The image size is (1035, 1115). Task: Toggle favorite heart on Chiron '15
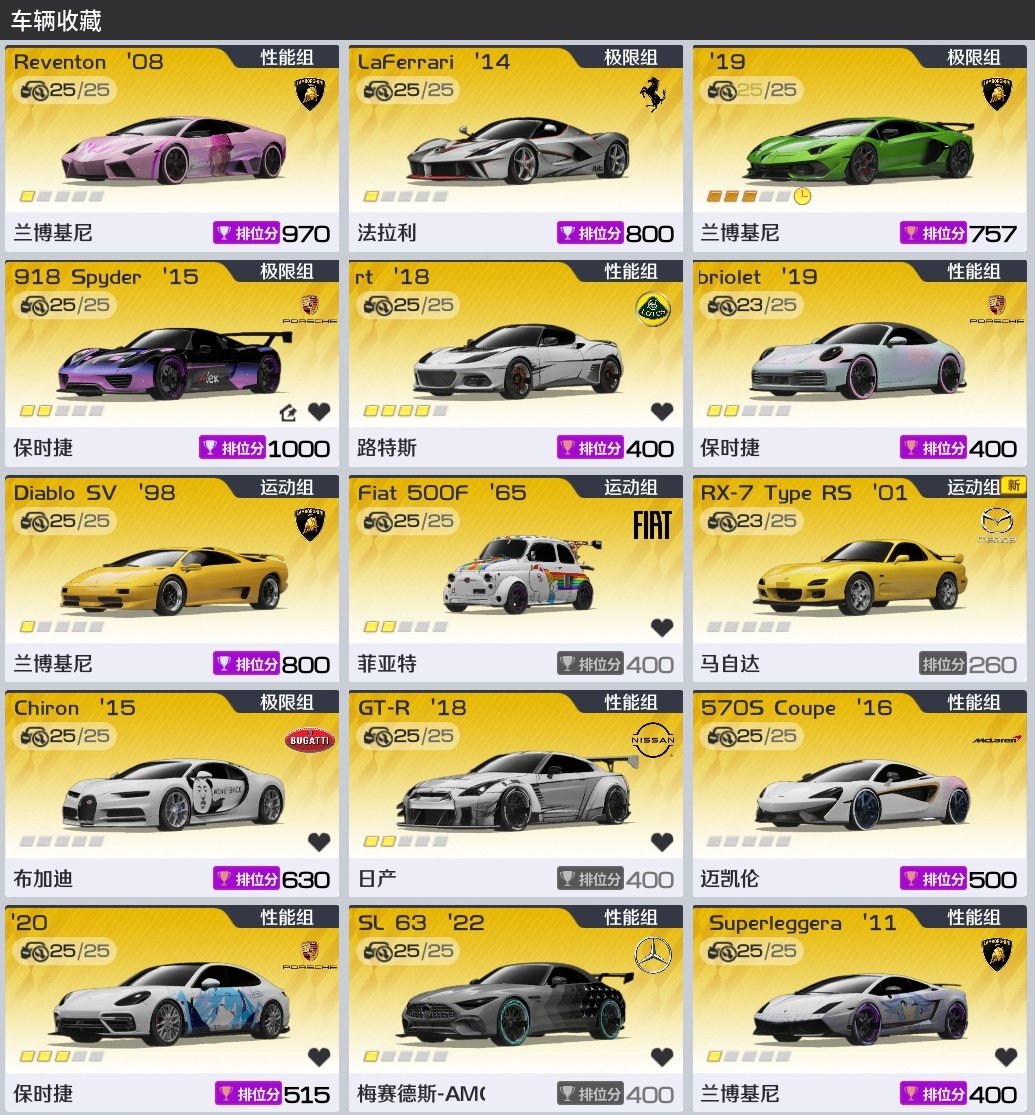(x=318, y=842)
